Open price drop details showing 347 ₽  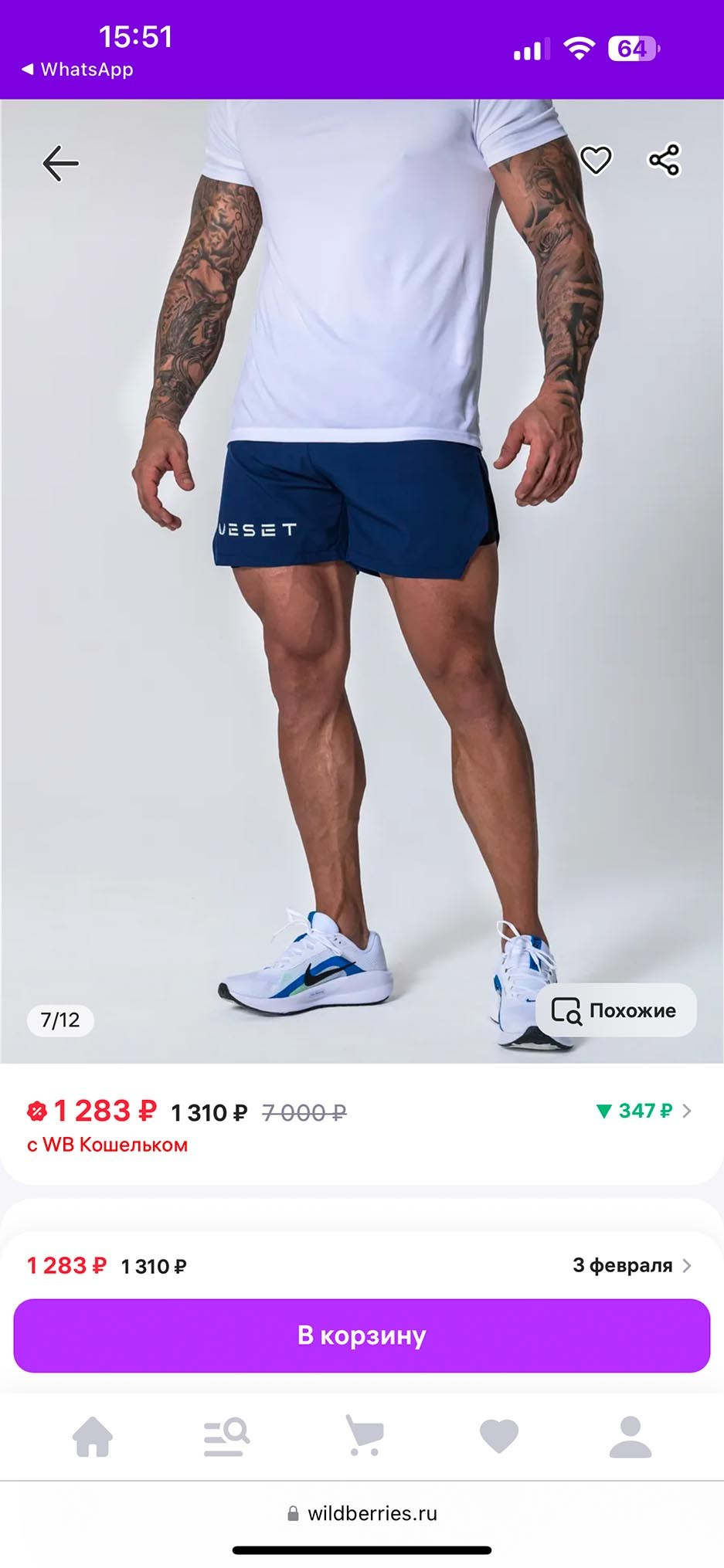[x=644, y=1111]
